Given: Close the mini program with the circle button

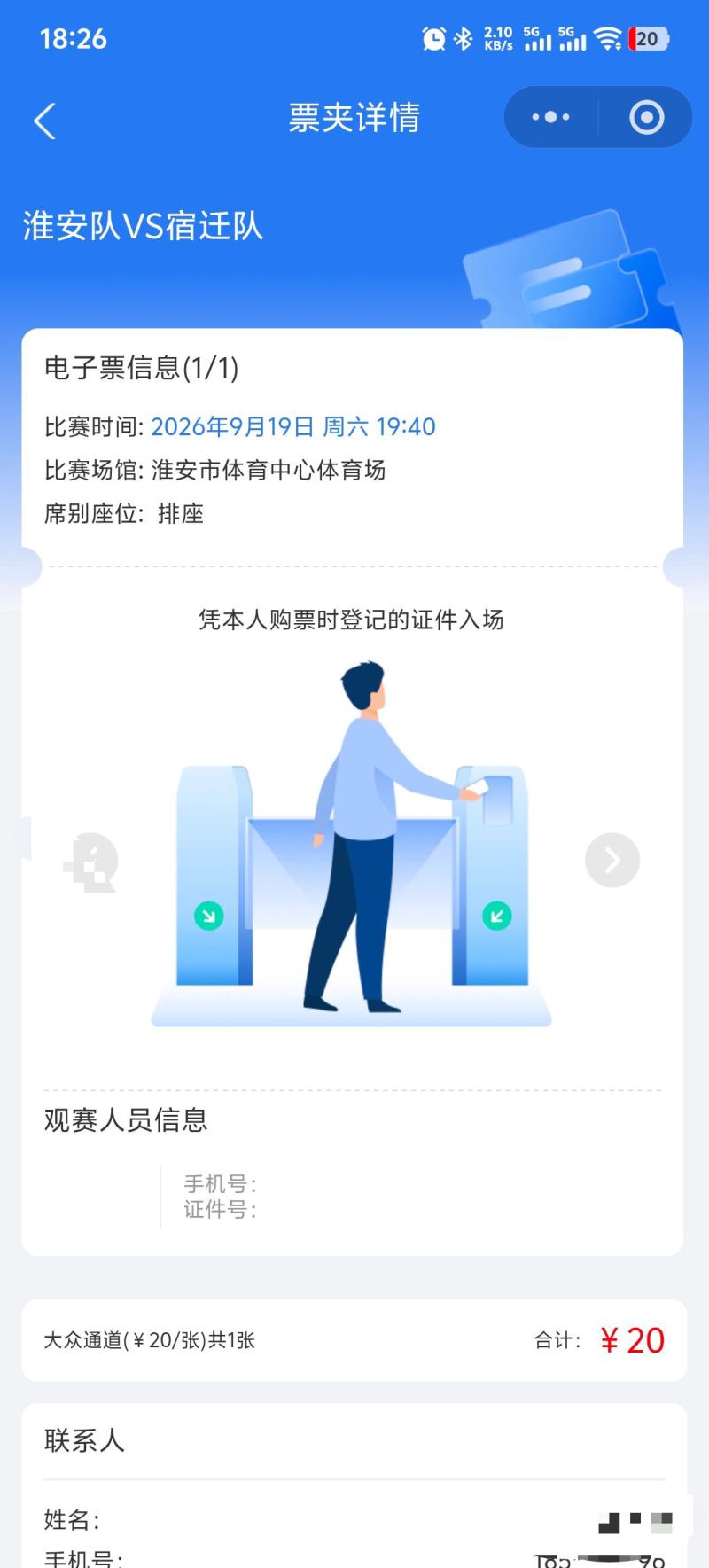Looking at the screenshot, I should [646, 117].
